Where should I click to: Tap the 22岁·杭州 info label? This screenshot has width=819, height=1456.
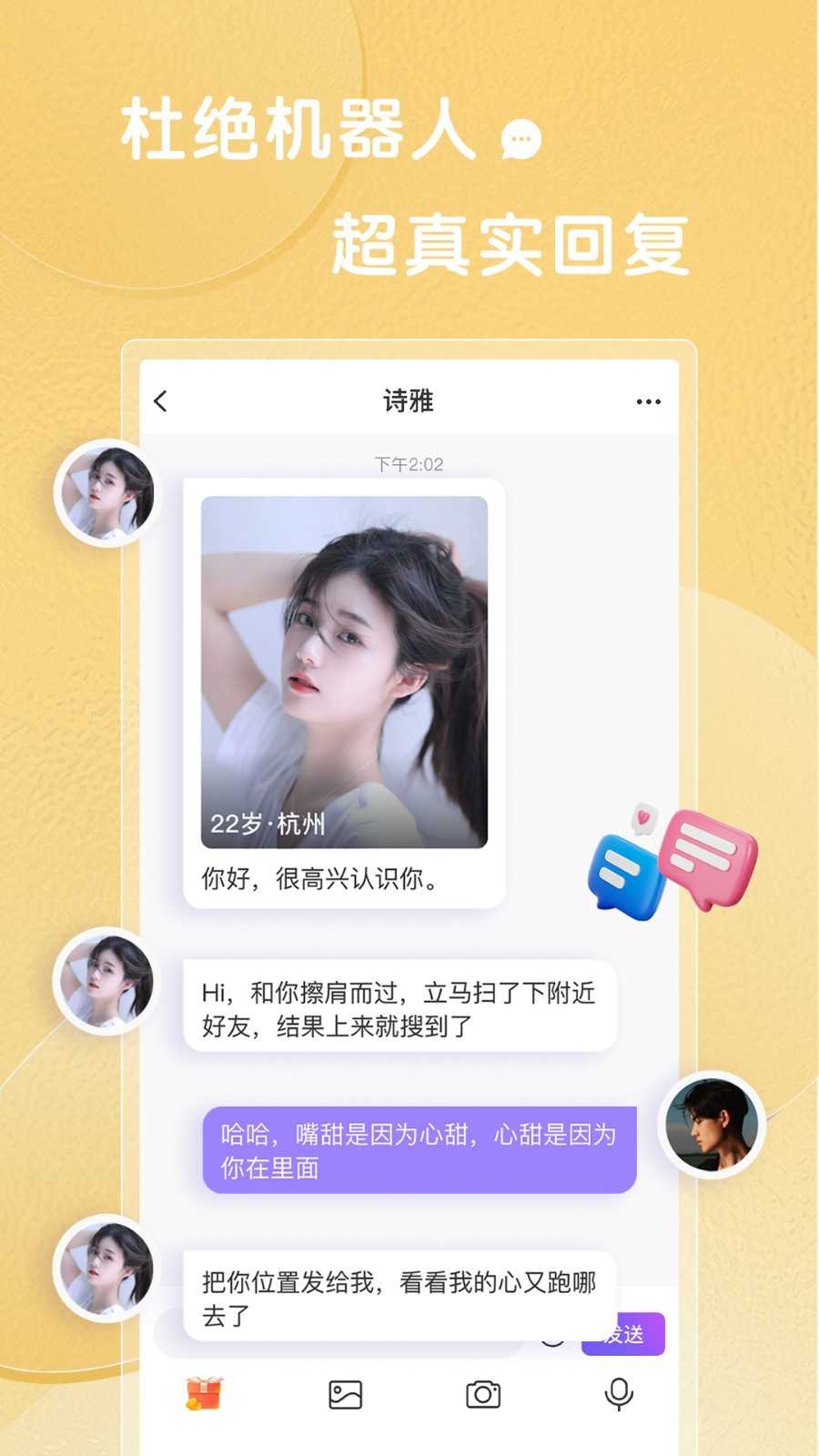pos(268,823)
